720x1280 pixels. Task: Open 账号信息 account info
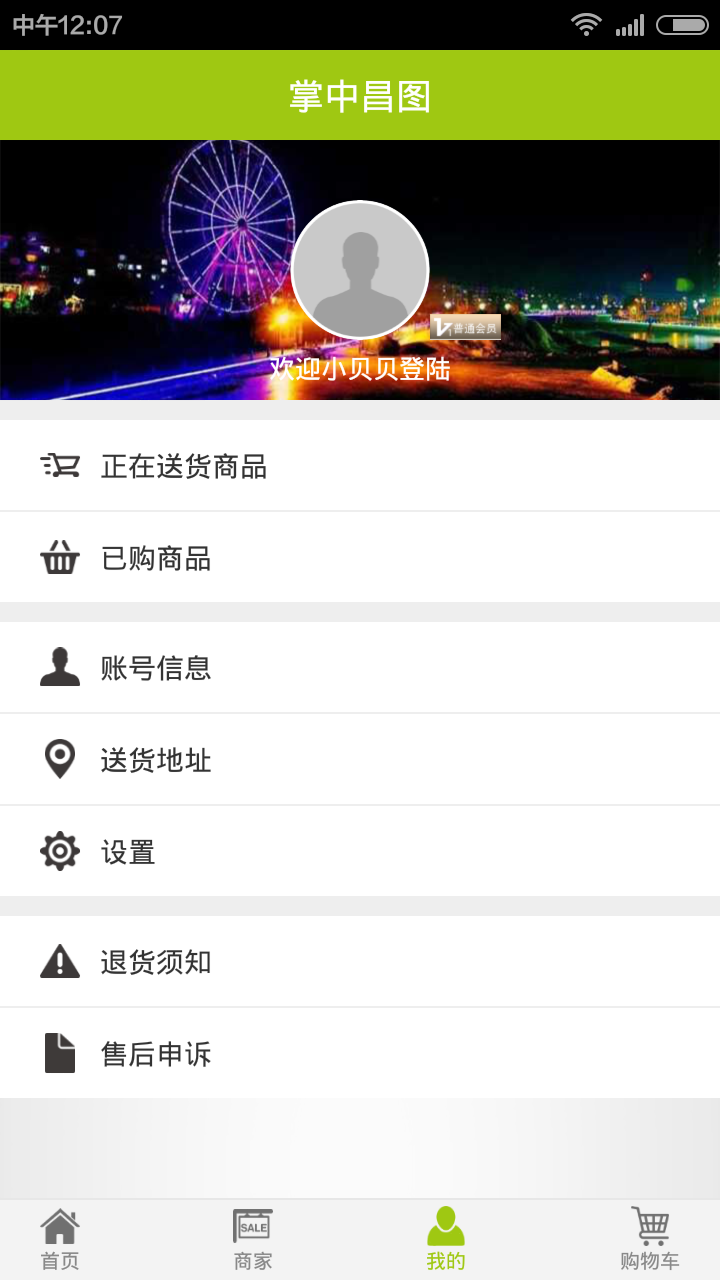(360, 668)
